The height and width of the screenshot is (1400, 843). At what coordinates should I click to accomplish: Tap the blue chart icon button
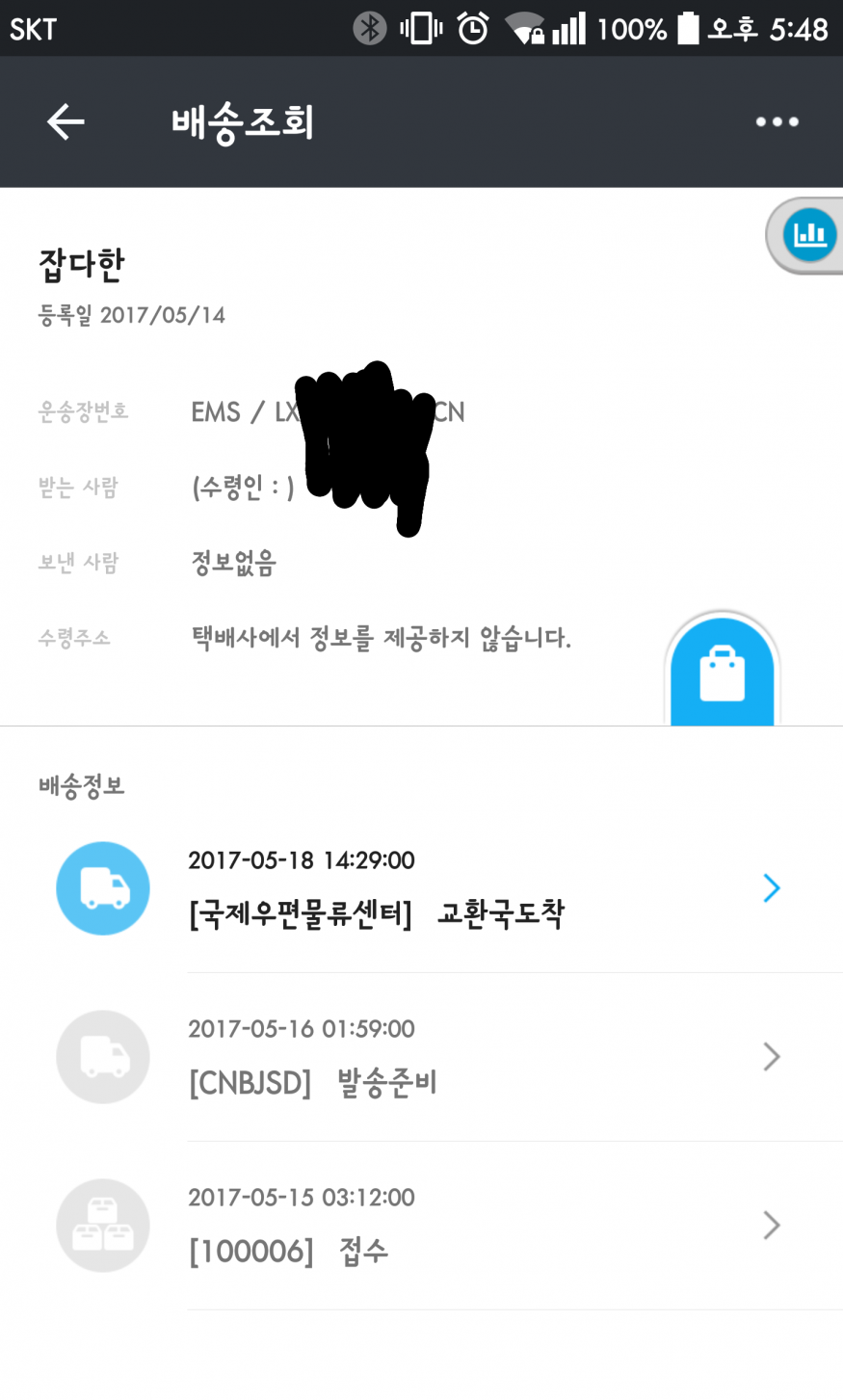808,234
